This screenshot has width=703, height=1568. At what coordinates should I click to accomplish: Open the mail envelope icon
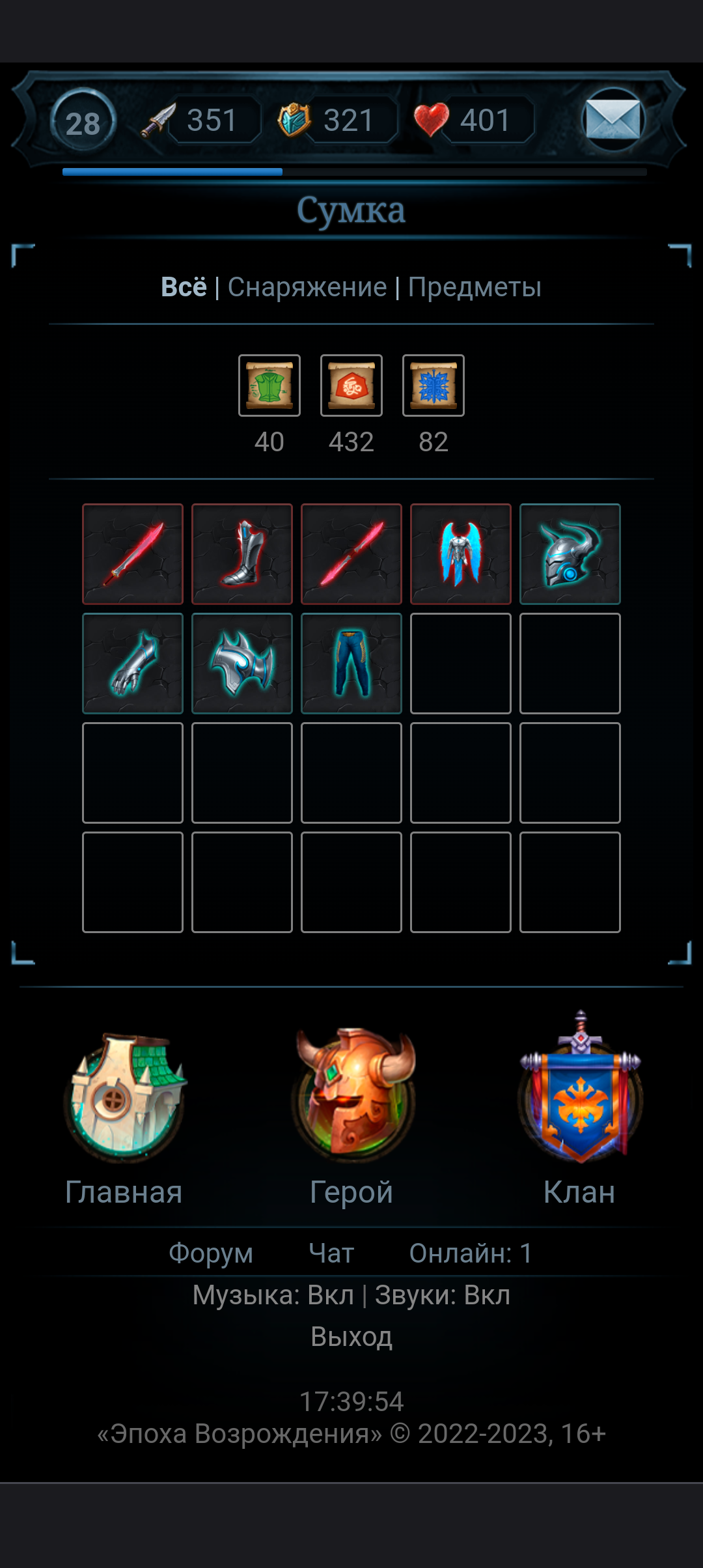coord(613,120)
